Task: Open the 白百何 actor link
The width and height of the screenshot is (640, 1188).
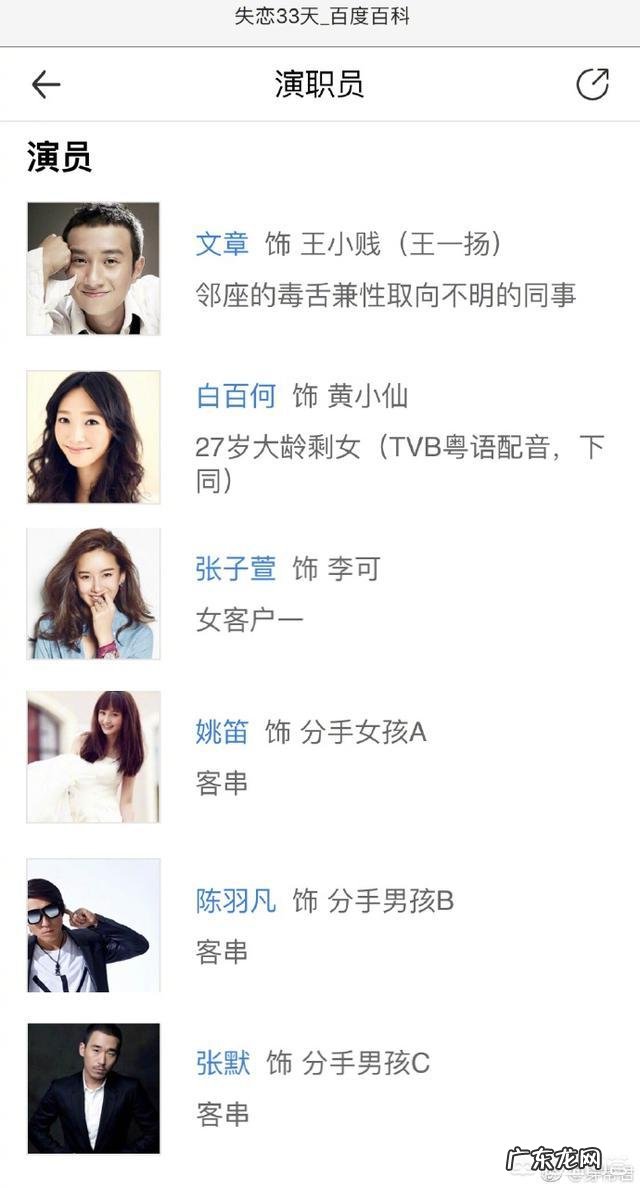Action: [x=235, y=397]
